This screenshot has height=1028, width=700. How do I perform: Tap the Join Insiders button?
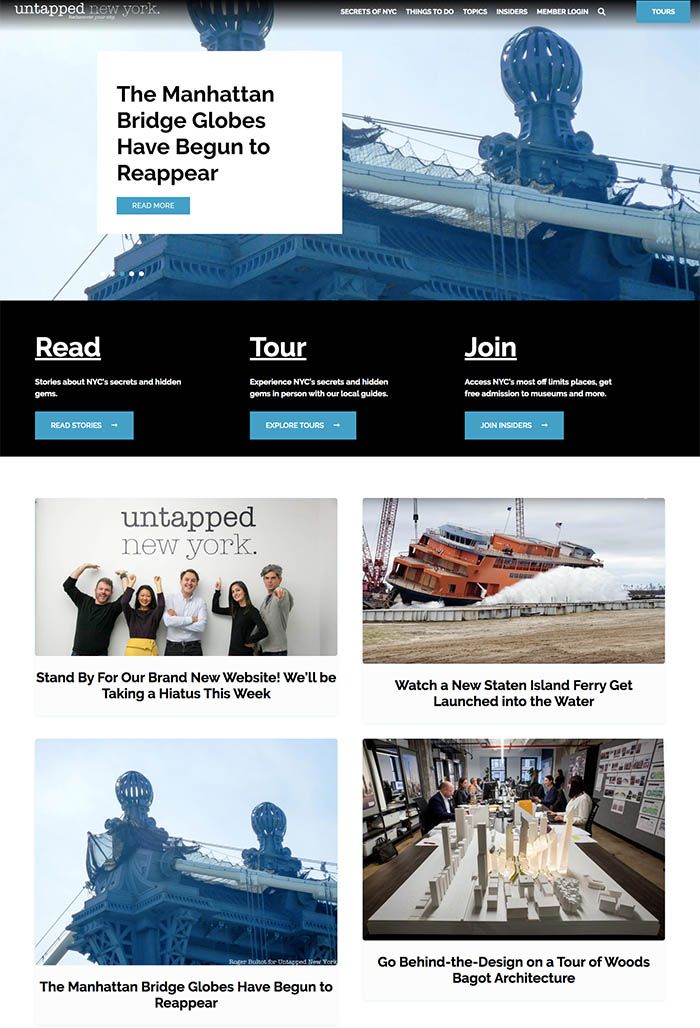[x=513, y=425]
